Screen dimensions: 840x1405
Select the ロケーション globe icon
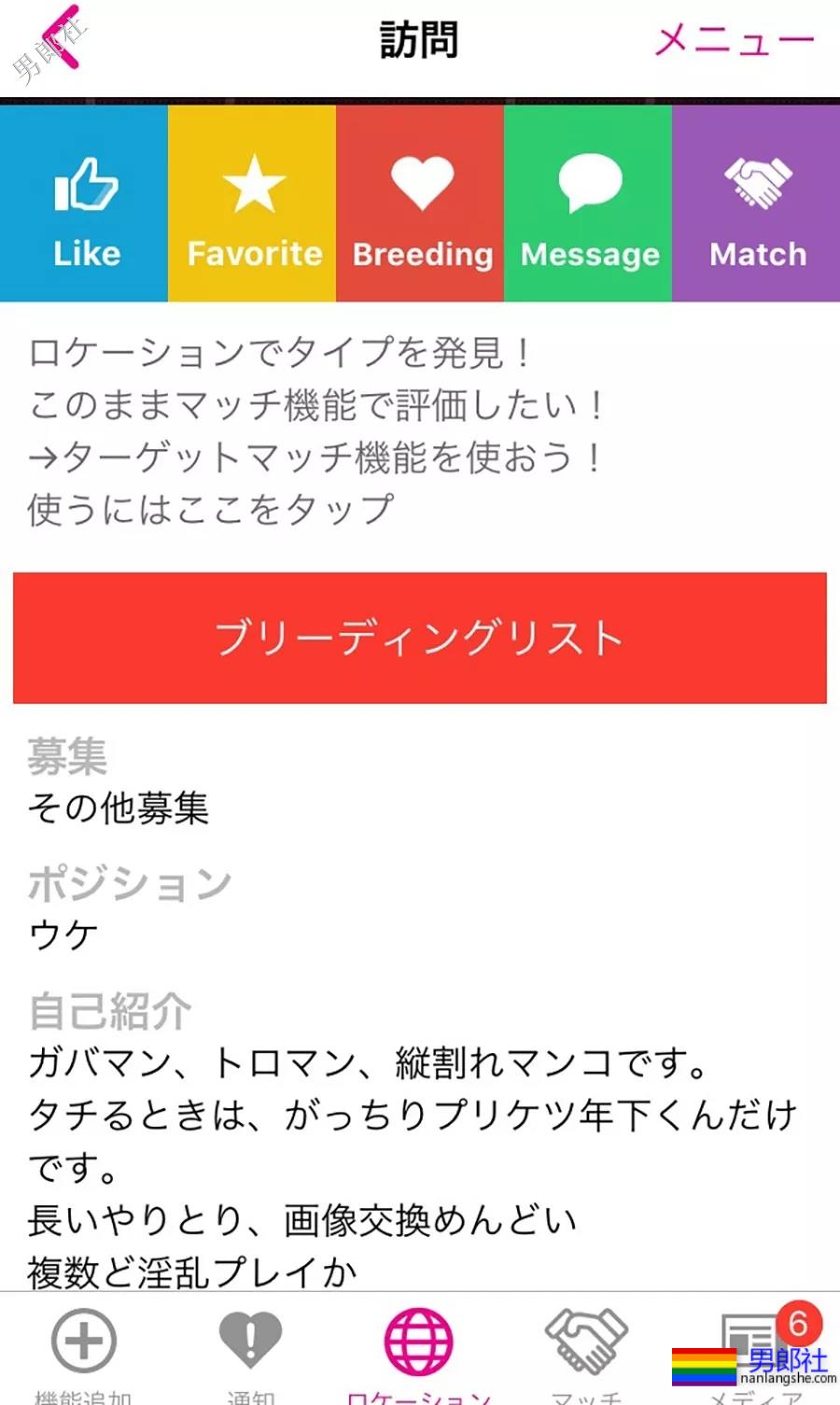coord(418,1342)
